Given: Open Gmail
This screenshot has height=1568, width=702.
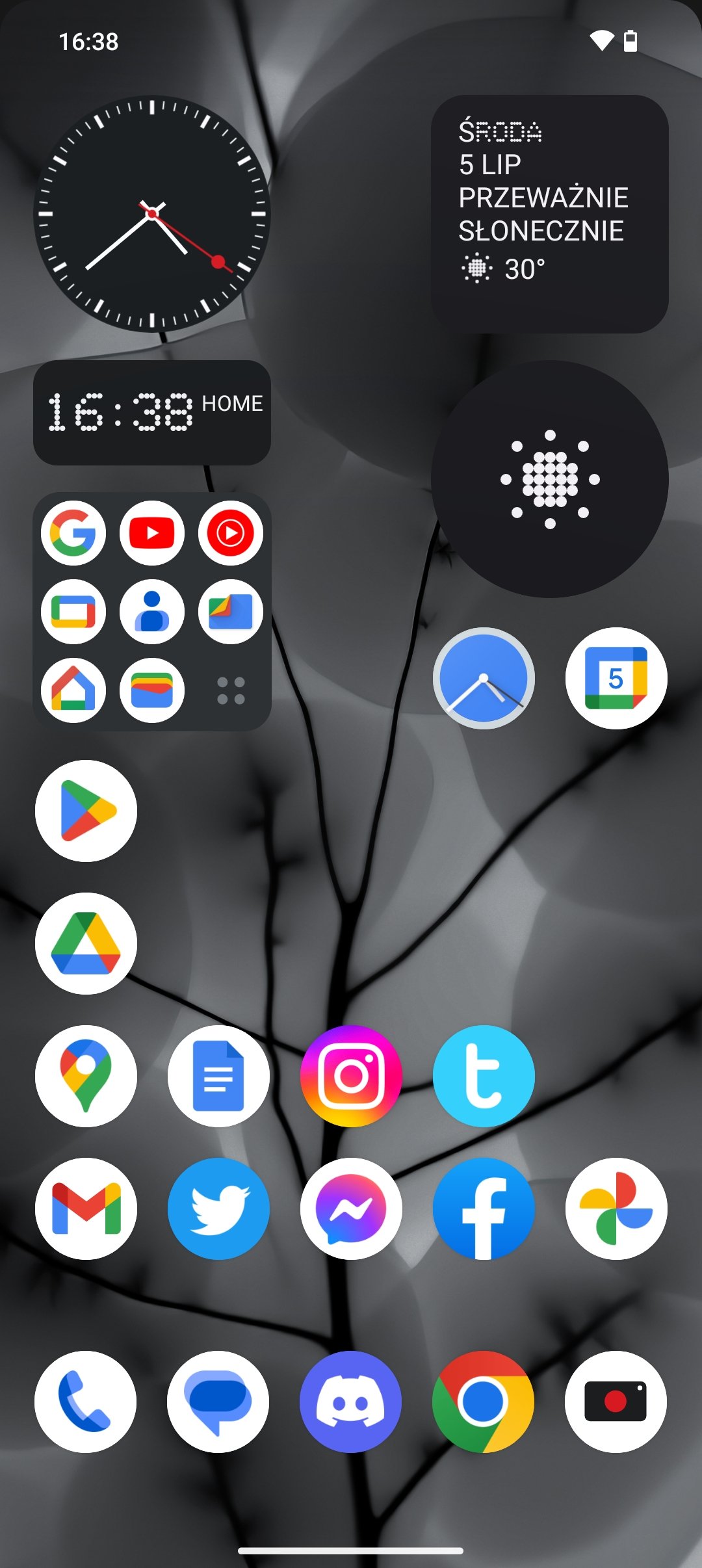Looking at the screenshot, I should click(x=86, y=1209).
